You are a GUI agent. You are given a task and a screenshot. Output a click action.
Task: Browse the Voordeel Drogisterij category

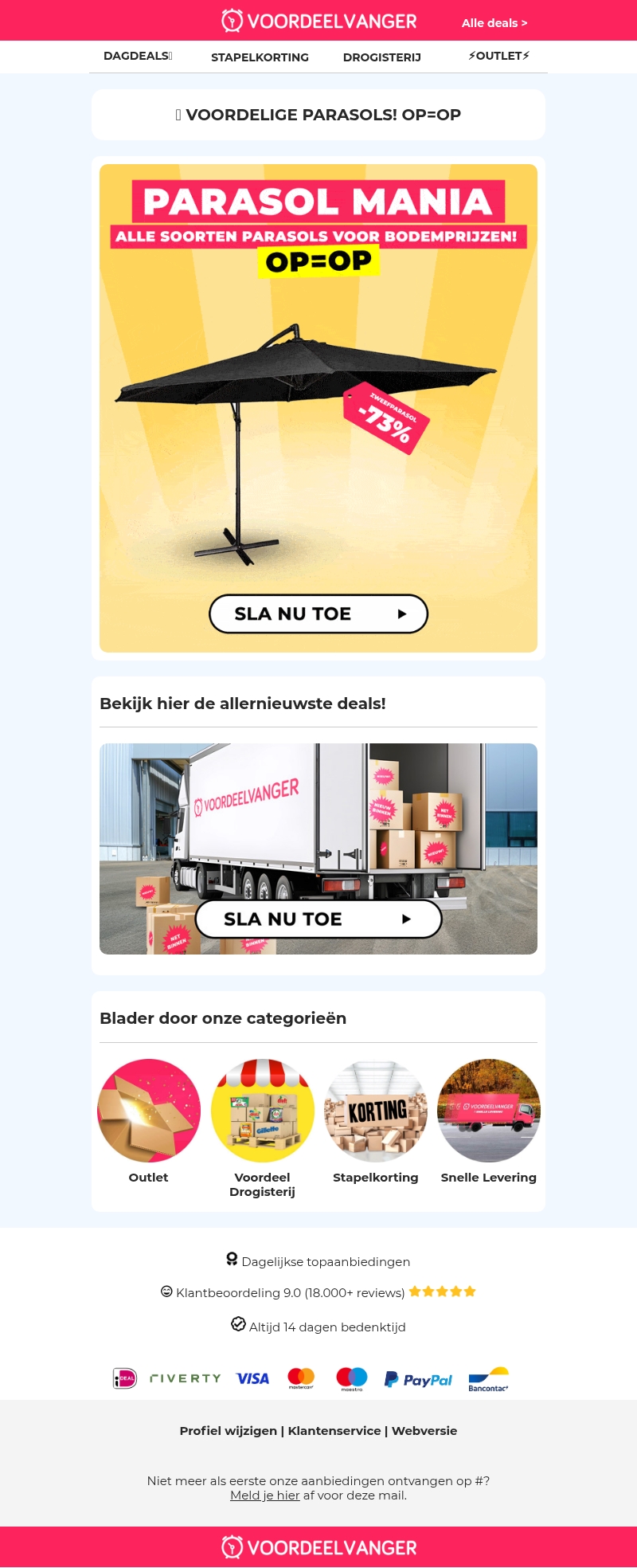point(263,1111)
